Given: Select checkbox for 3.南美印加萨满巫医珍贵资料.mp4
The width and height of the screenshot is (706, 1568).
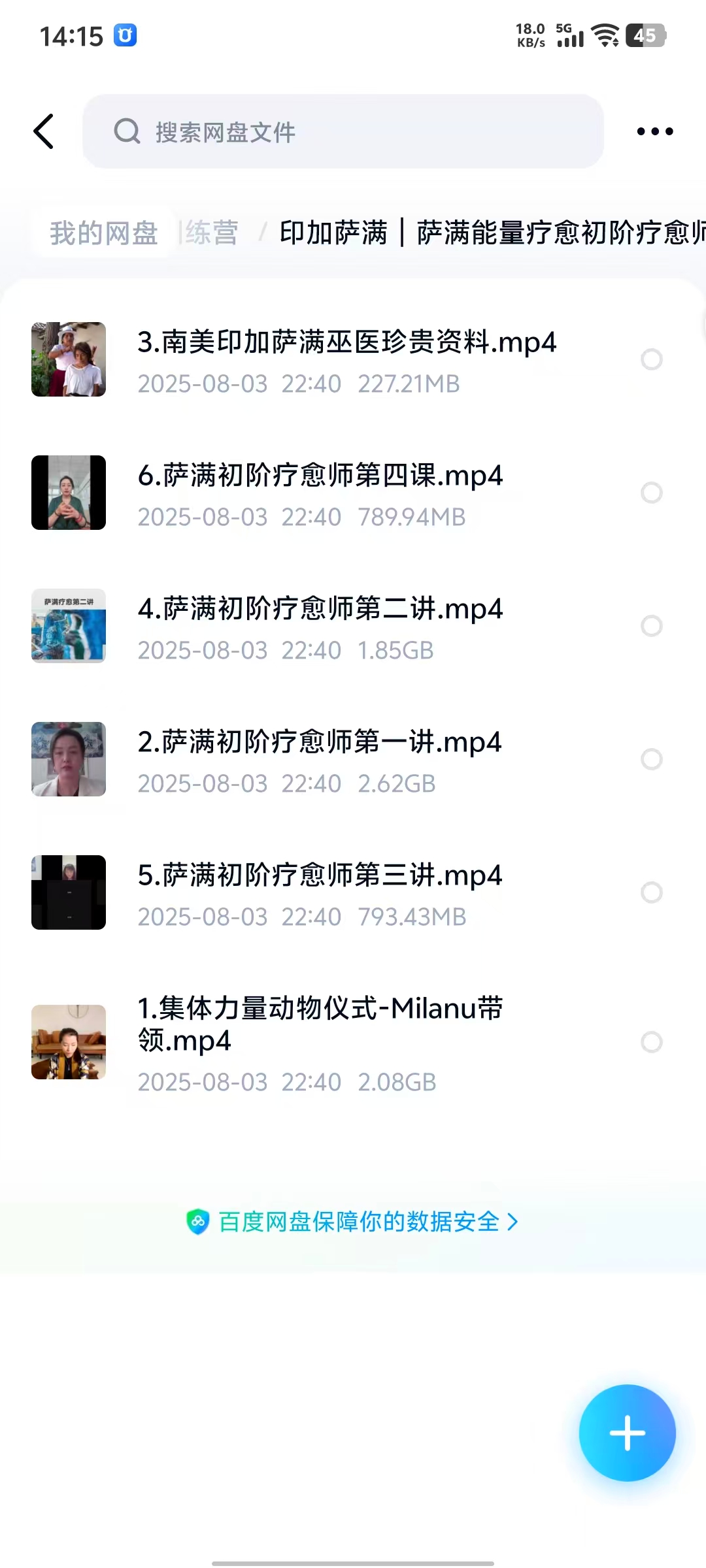Looking at the screenshot, I should 651,359.
